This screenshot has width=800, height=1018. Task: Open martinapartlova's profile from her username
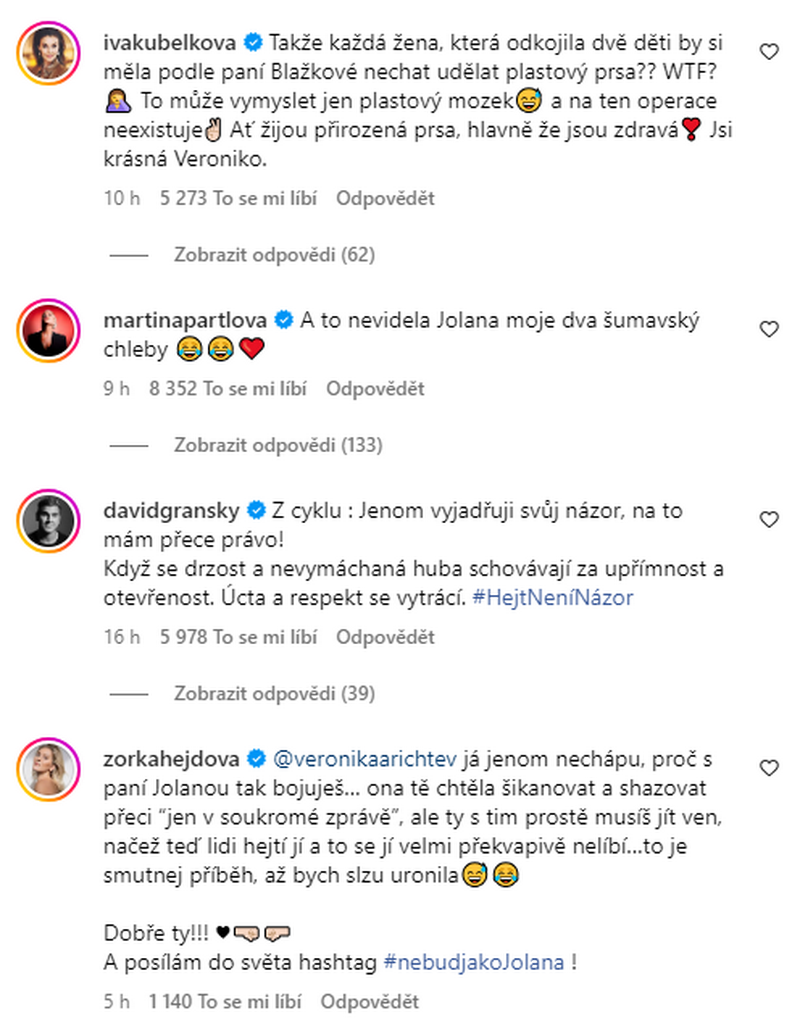[187, 320]
